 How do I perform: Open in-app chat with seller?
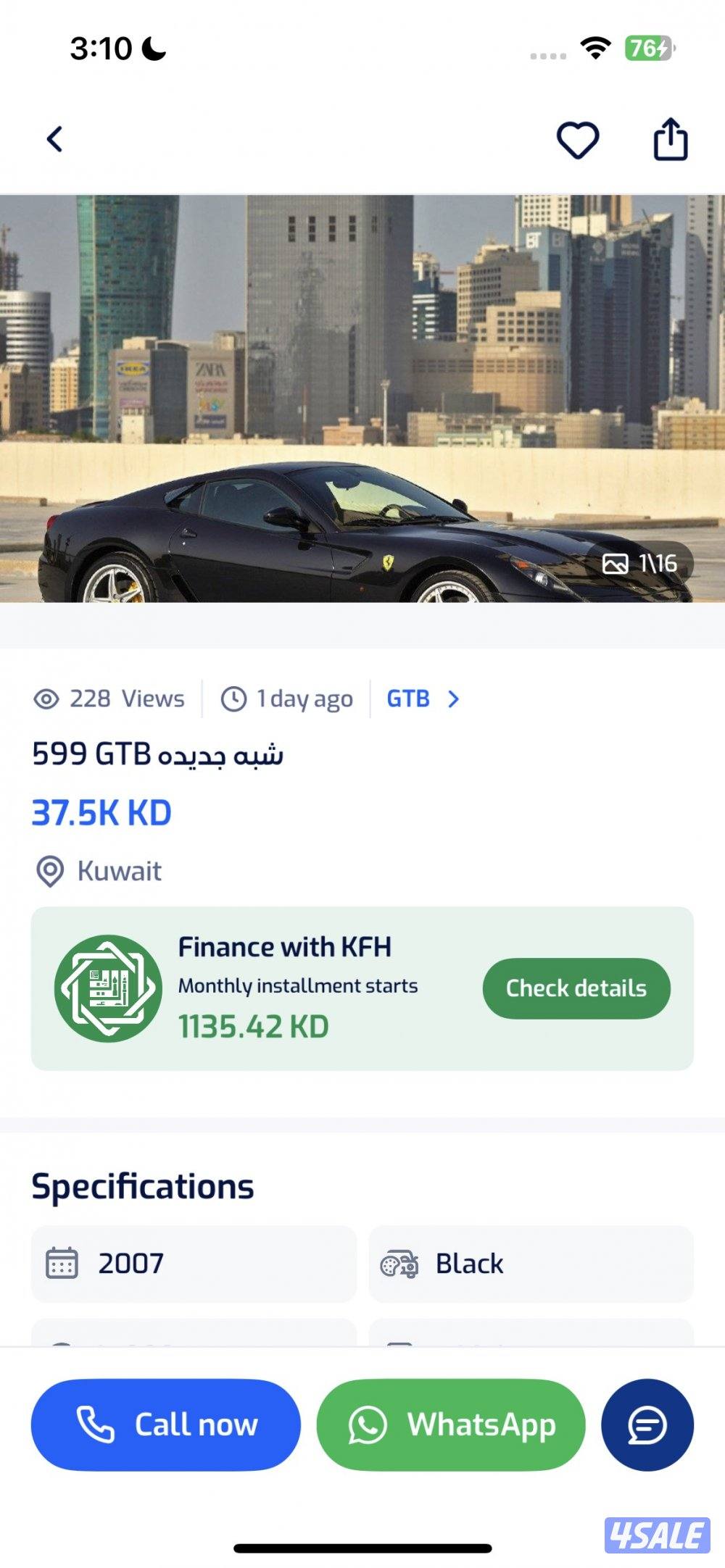coord(647,1425)
